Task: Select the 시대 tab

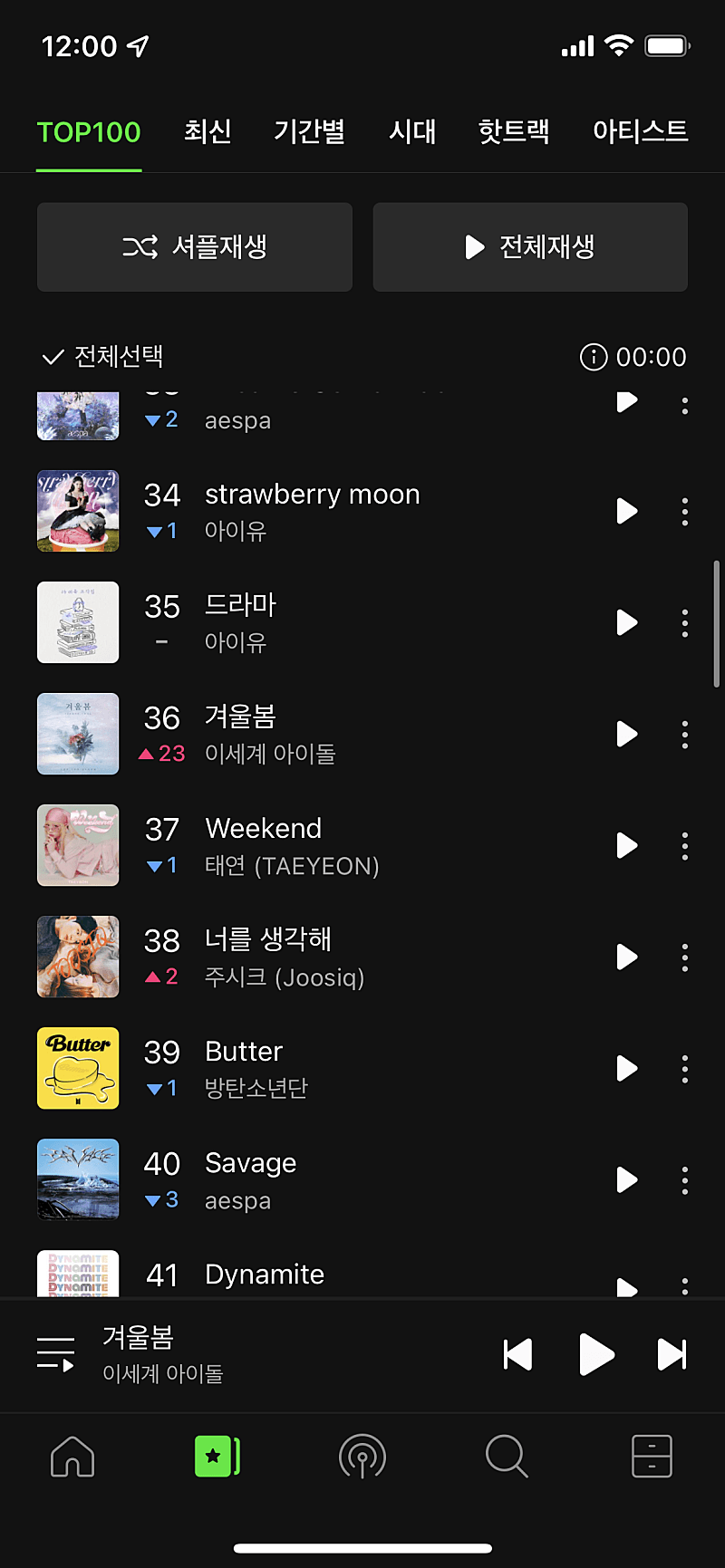Action: [x=412, y=132]
